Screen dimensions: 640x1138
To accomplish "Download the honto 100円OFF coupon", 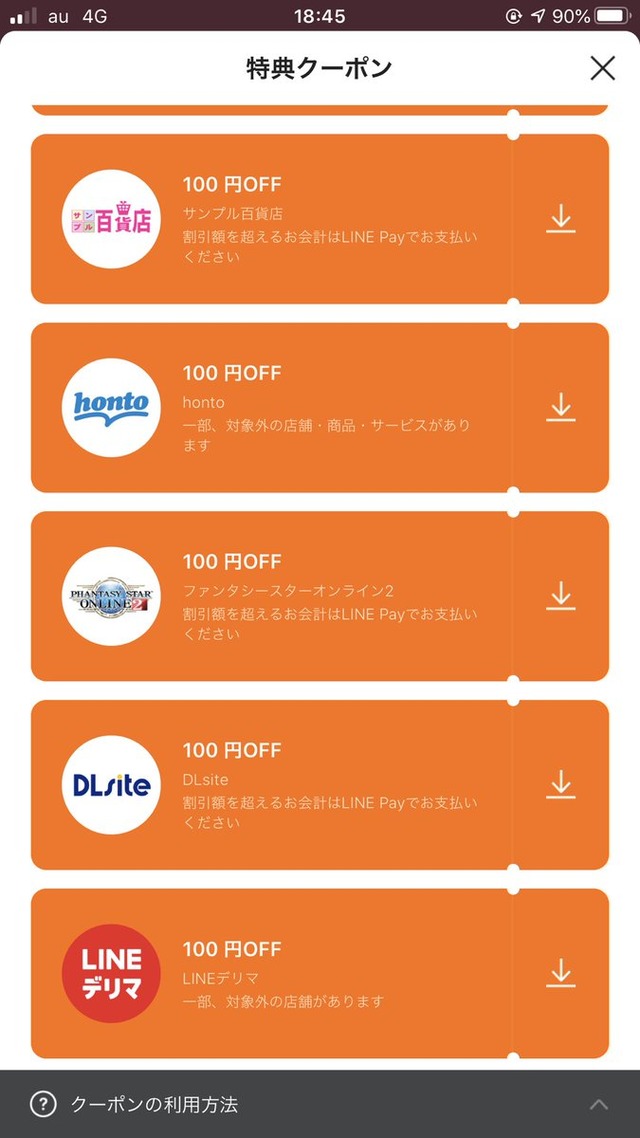I will [x=561, y=407].
